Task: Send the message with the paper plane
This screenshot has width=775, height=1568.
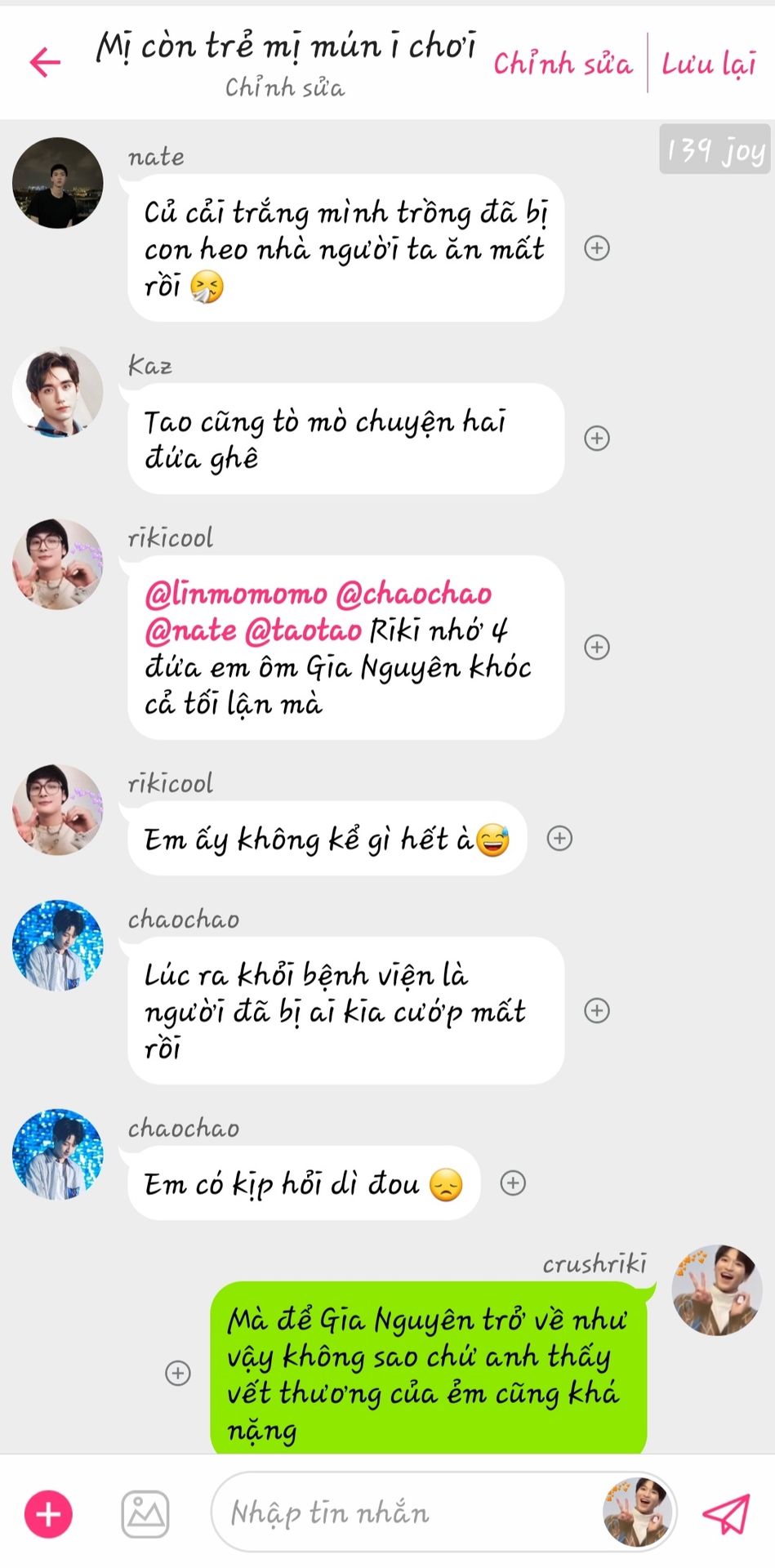Action: (725, 1513)
